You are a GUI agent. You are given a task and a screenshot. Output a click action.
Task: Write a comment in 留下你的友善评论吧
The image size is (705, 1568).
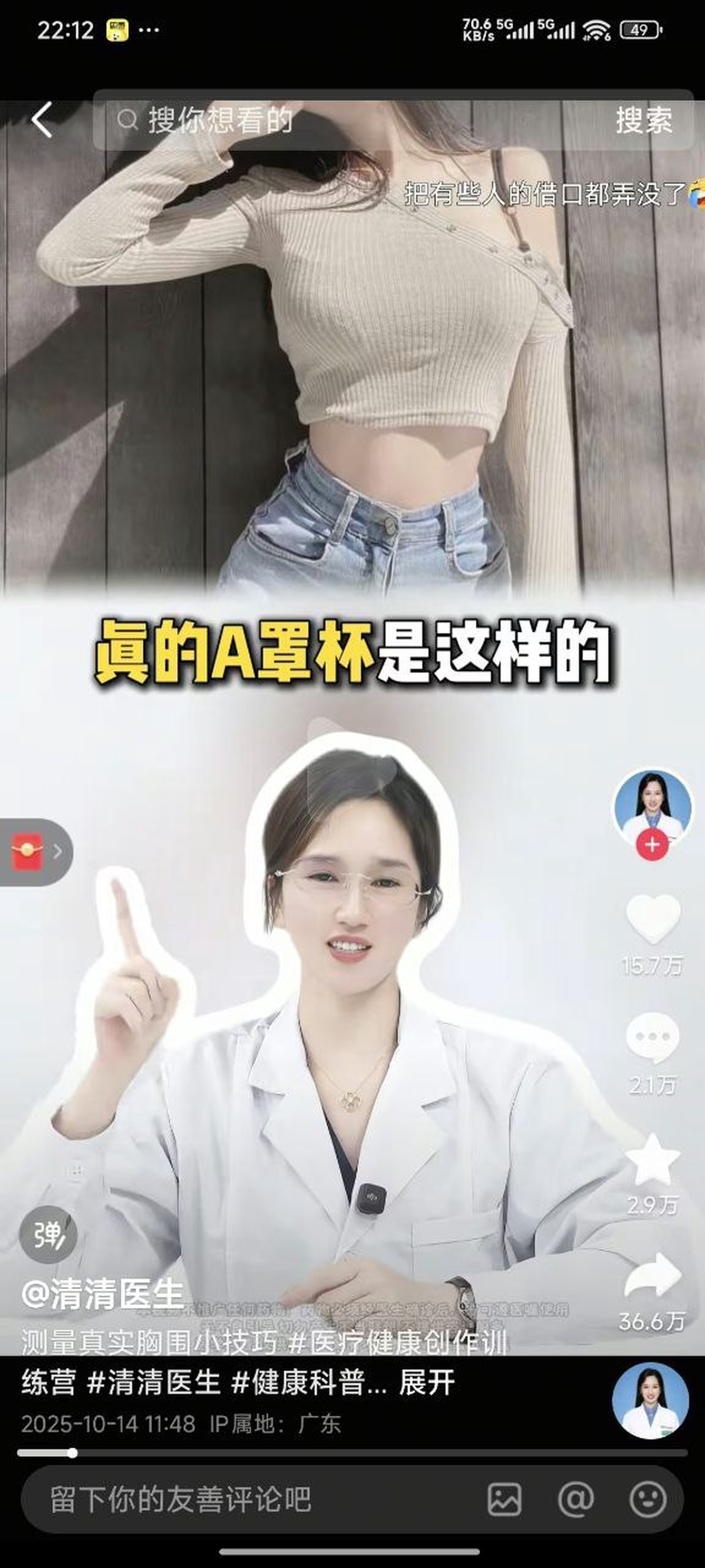coord(241,1499)
